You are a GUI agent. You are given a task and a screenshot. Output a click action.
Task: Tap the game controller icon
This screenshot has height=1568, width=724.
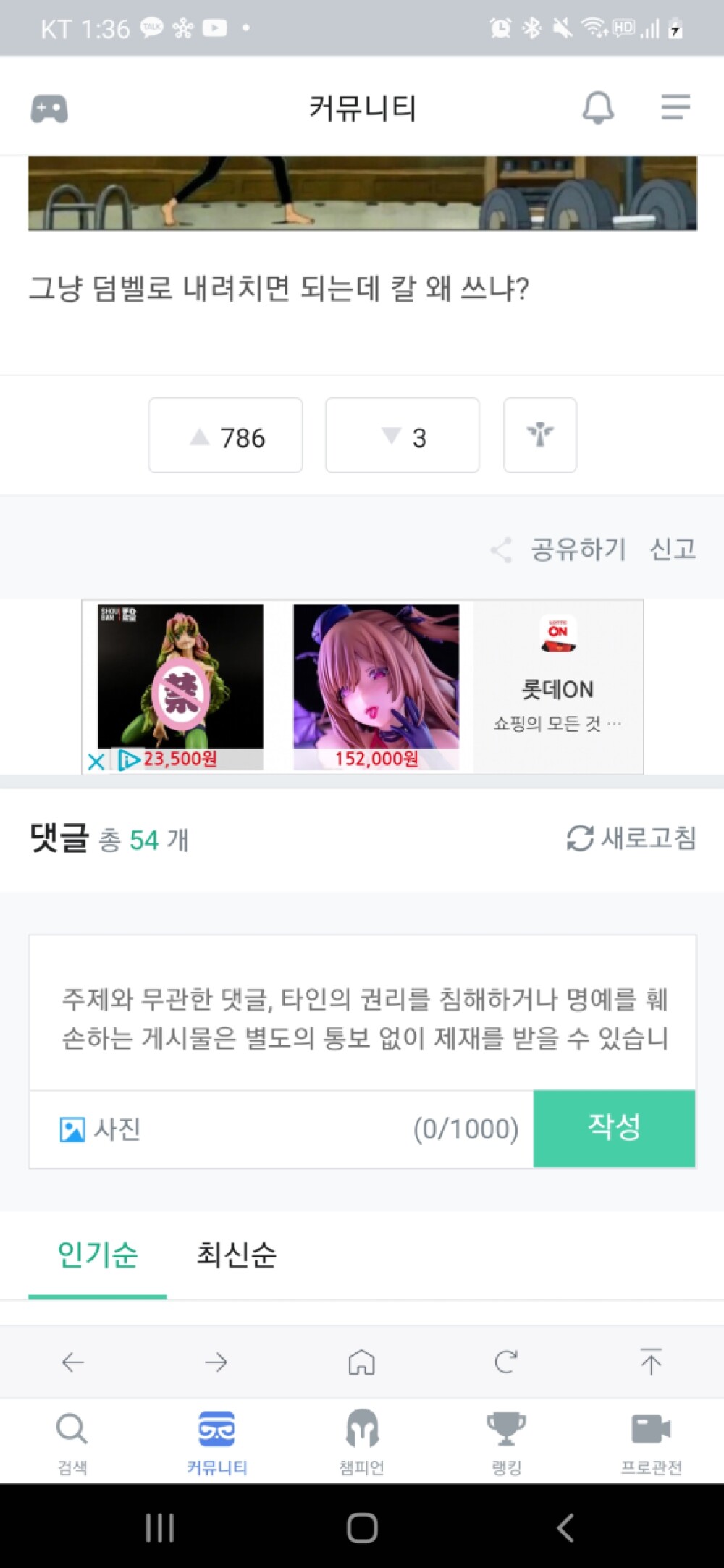click(x=49, y=109)
